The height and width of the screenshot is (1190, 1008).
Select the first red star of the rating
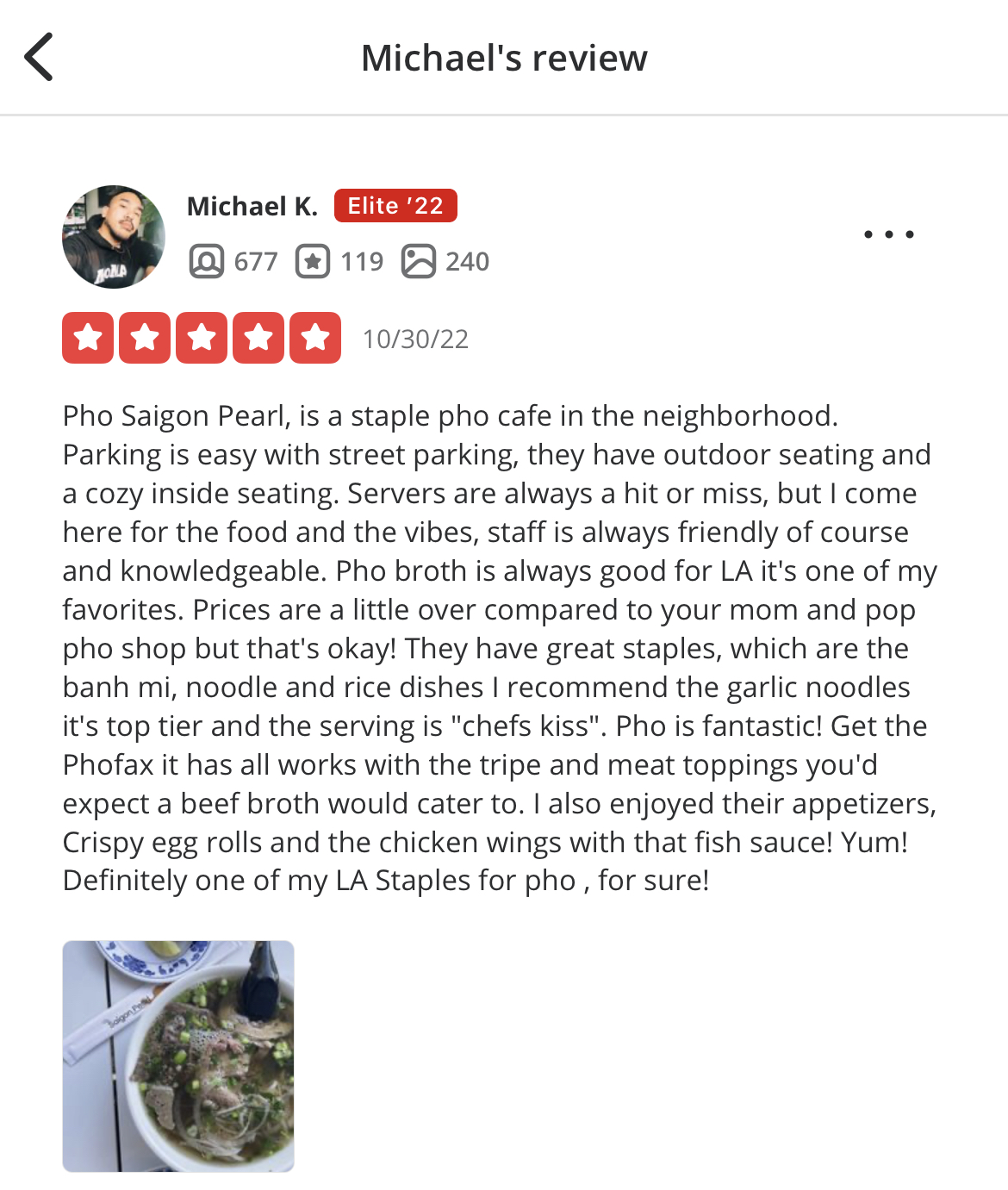coord(89,337)
